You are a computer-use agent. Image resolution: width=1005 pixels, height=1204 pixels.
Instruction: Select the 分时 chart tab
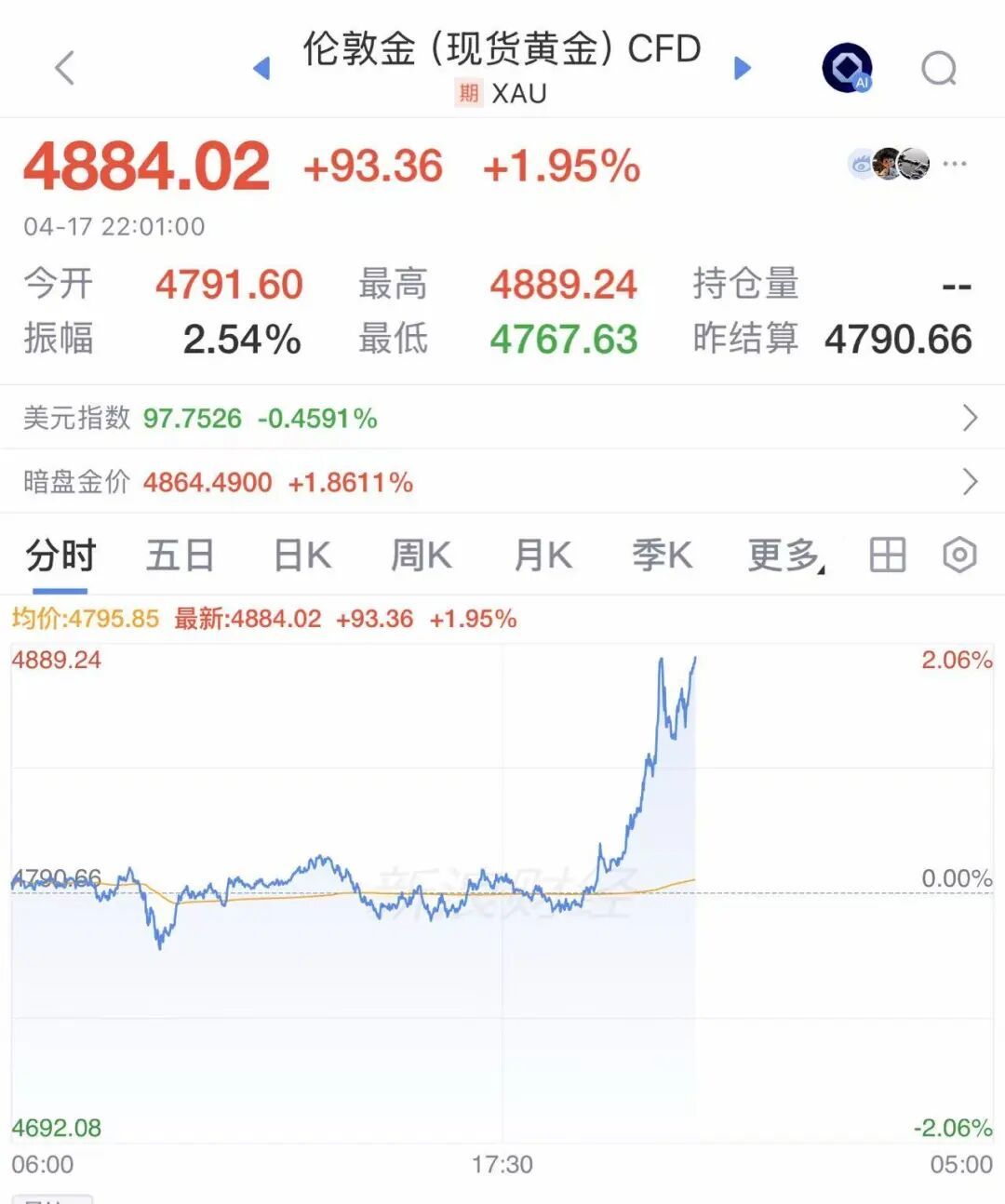60,555
